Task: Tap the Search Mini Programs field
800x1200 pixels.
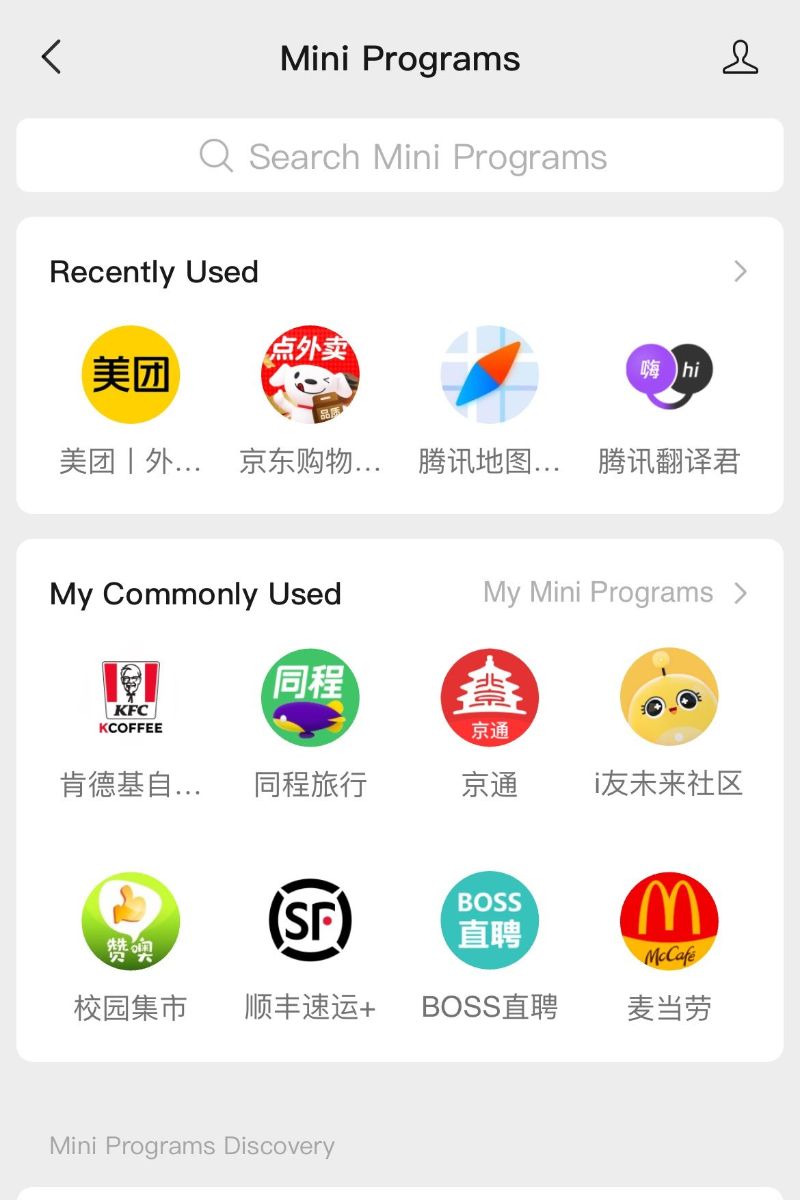Action: click(400, 156)
